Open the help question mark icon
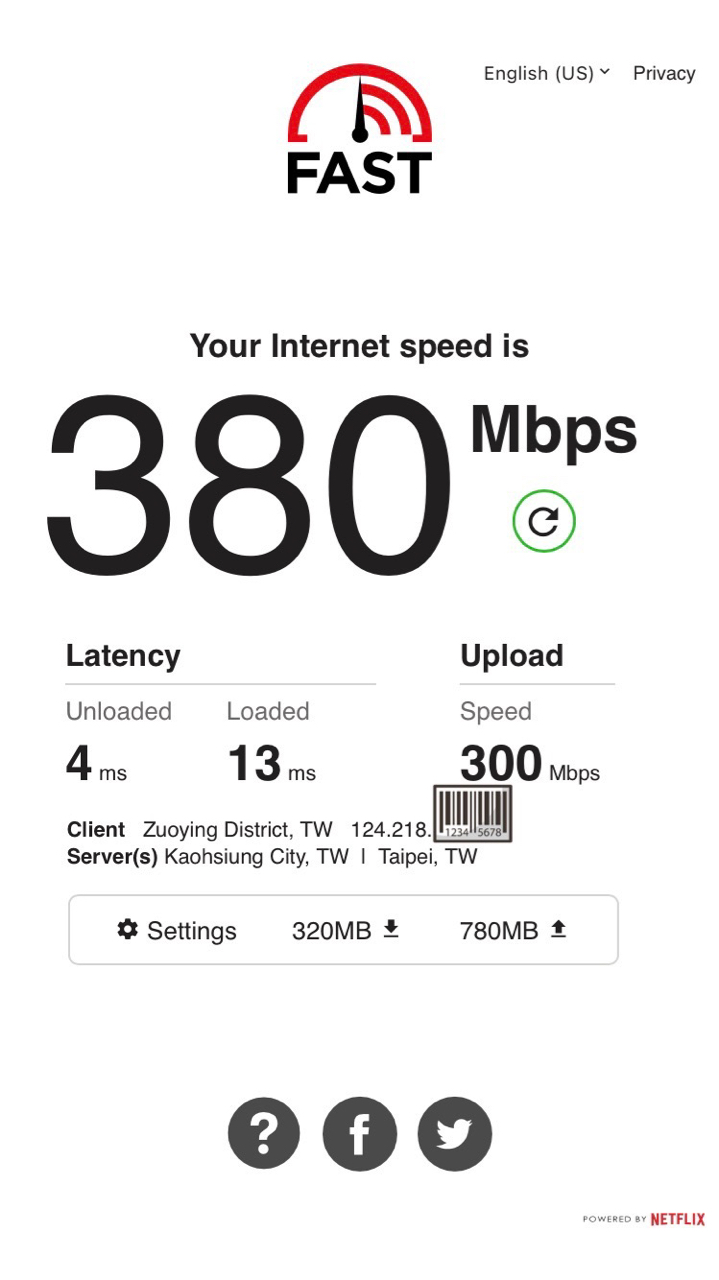This screenshot has width=719, height=1280. [264, 1134]
